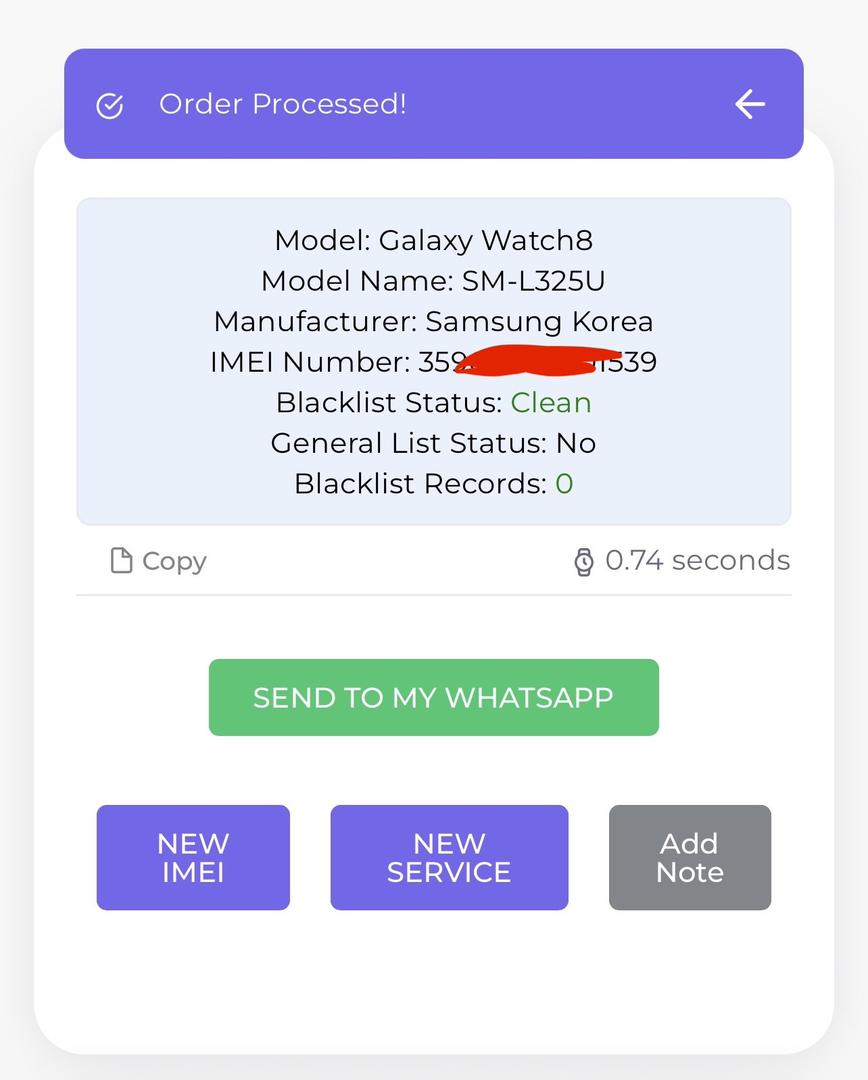This screenshot has width=868, height=1080.
Task: Check a new IMEI
Action: [x=193, y=857]
